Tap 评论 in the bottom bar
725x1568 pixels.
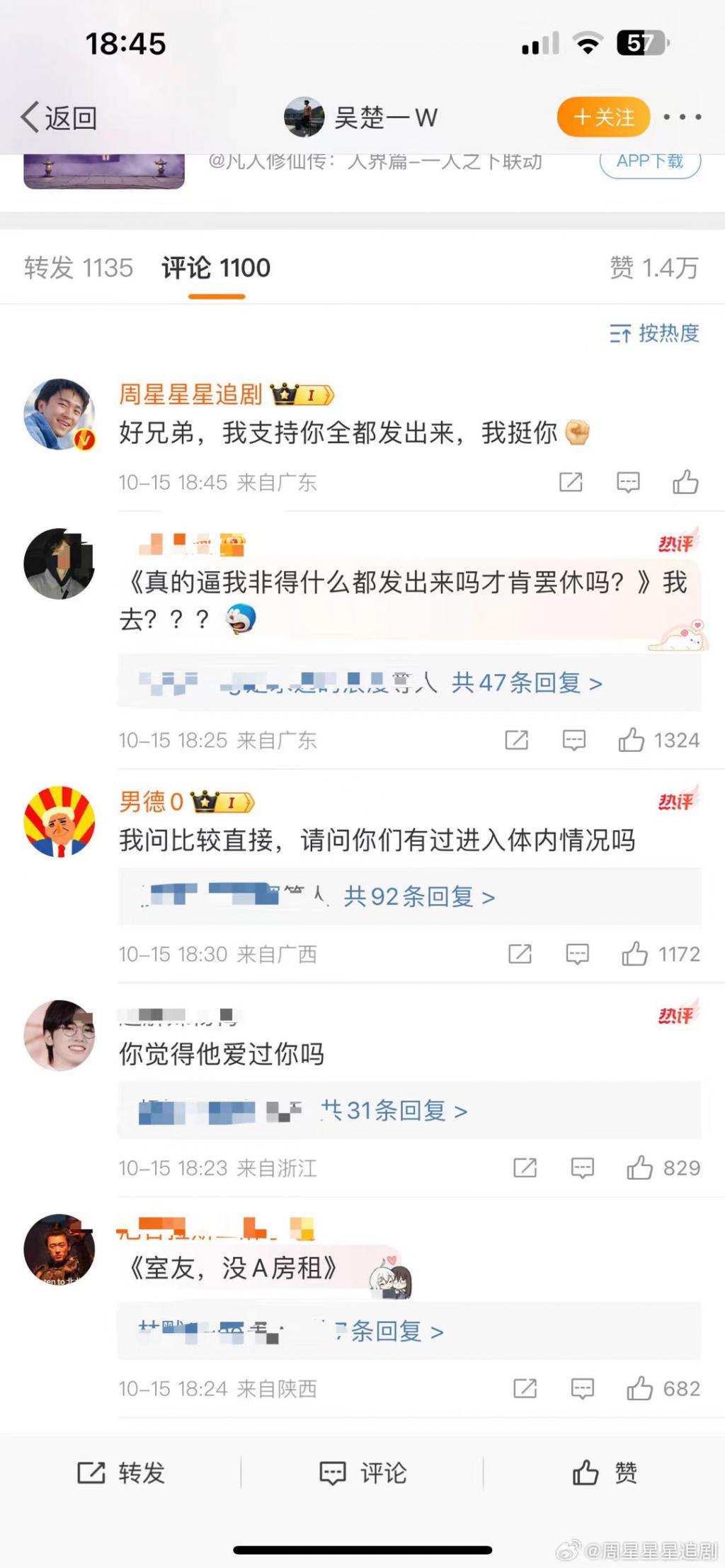tap(362, 1473)
